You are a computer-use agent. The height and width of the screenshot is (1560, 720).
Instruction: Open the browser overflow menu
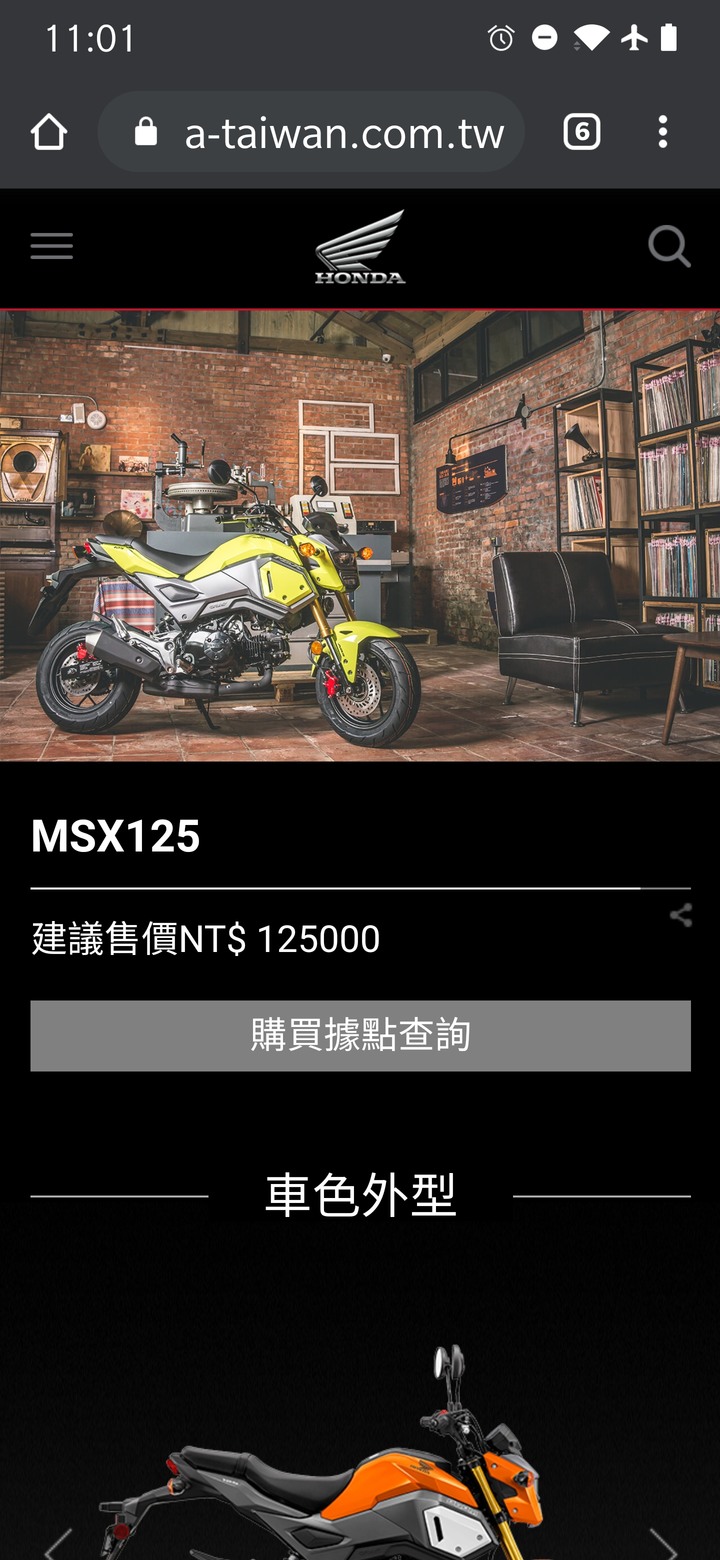(663, 132)
